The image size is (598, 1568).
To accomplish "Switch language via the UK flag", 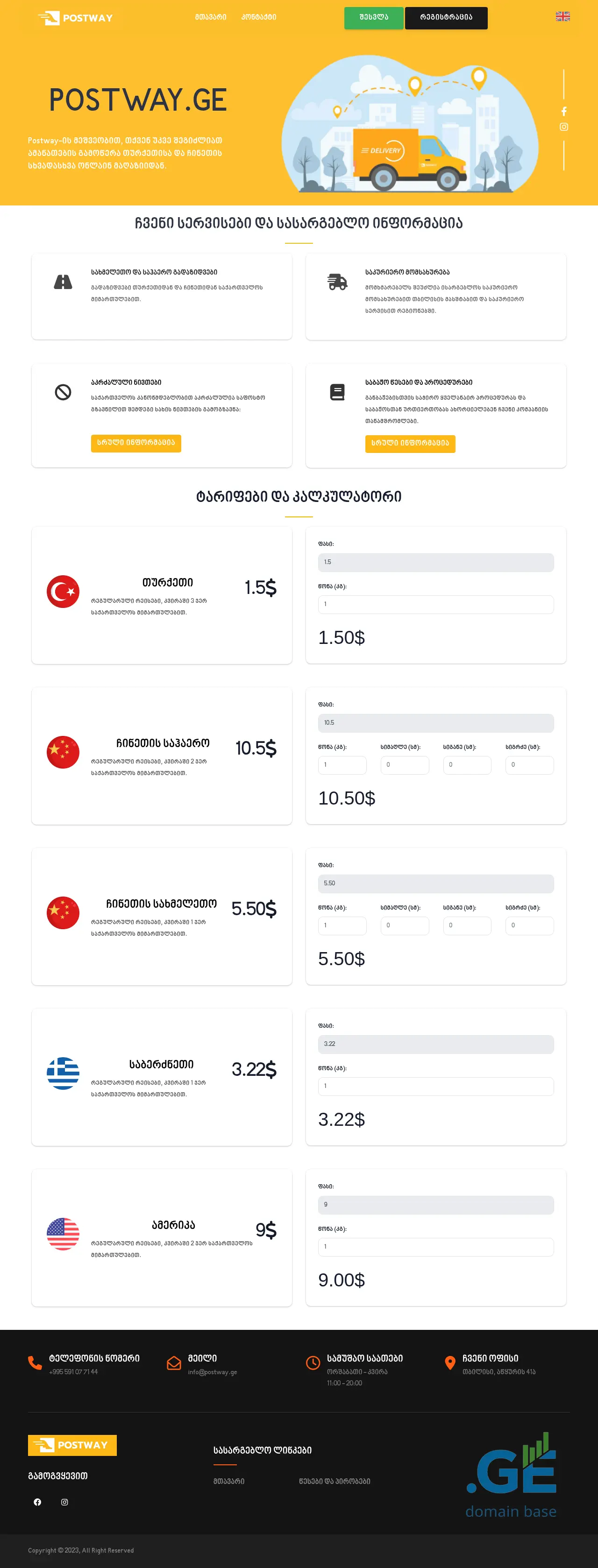I will click(x=562, y=16).
